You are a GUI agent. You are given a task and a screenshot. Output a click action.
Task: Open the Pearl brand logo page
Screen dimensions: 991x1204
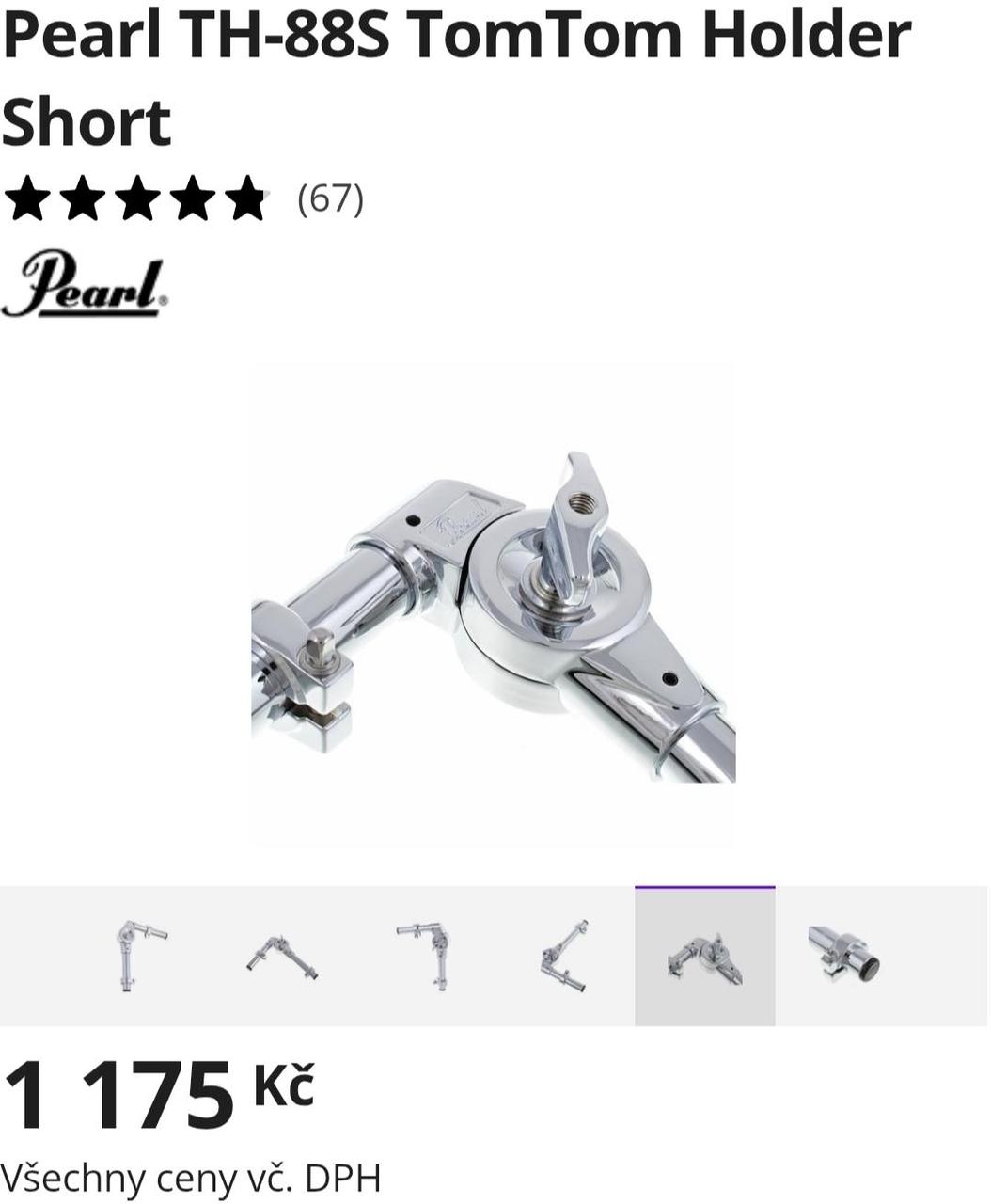85,283
